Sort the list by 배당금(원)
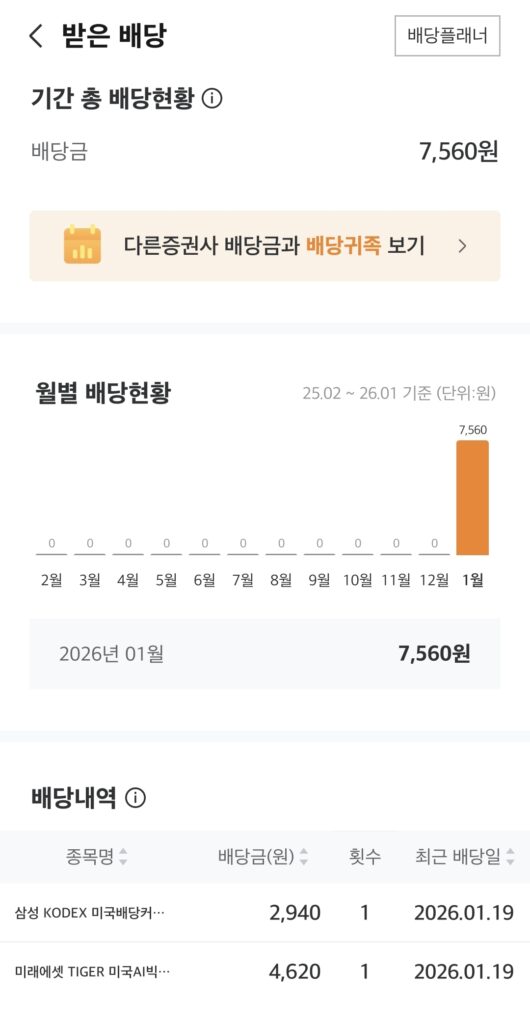The width and height of the screenshot is (530, 1024). pos(263,857)
